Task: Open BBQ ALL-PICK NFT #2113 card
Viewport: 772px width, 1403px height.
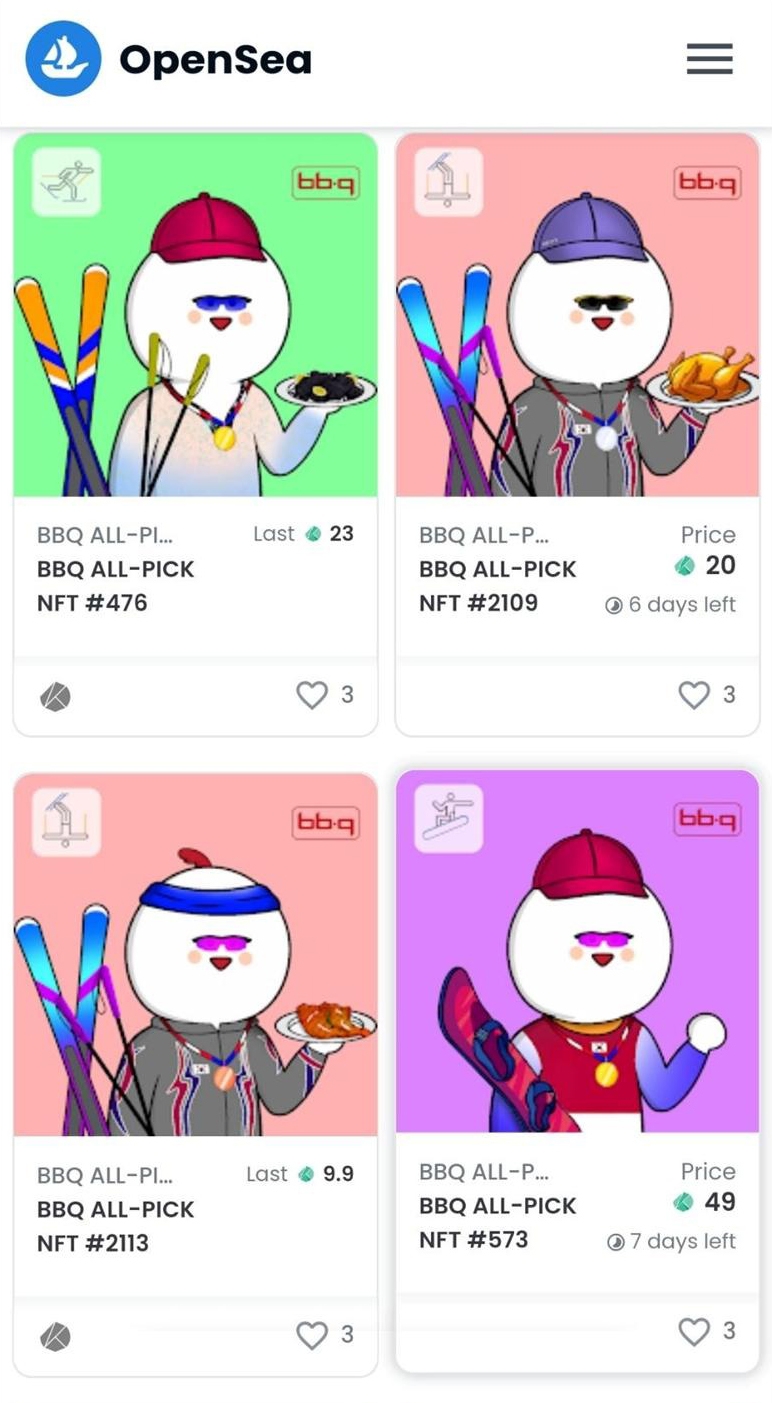Action: pos(195,955)
